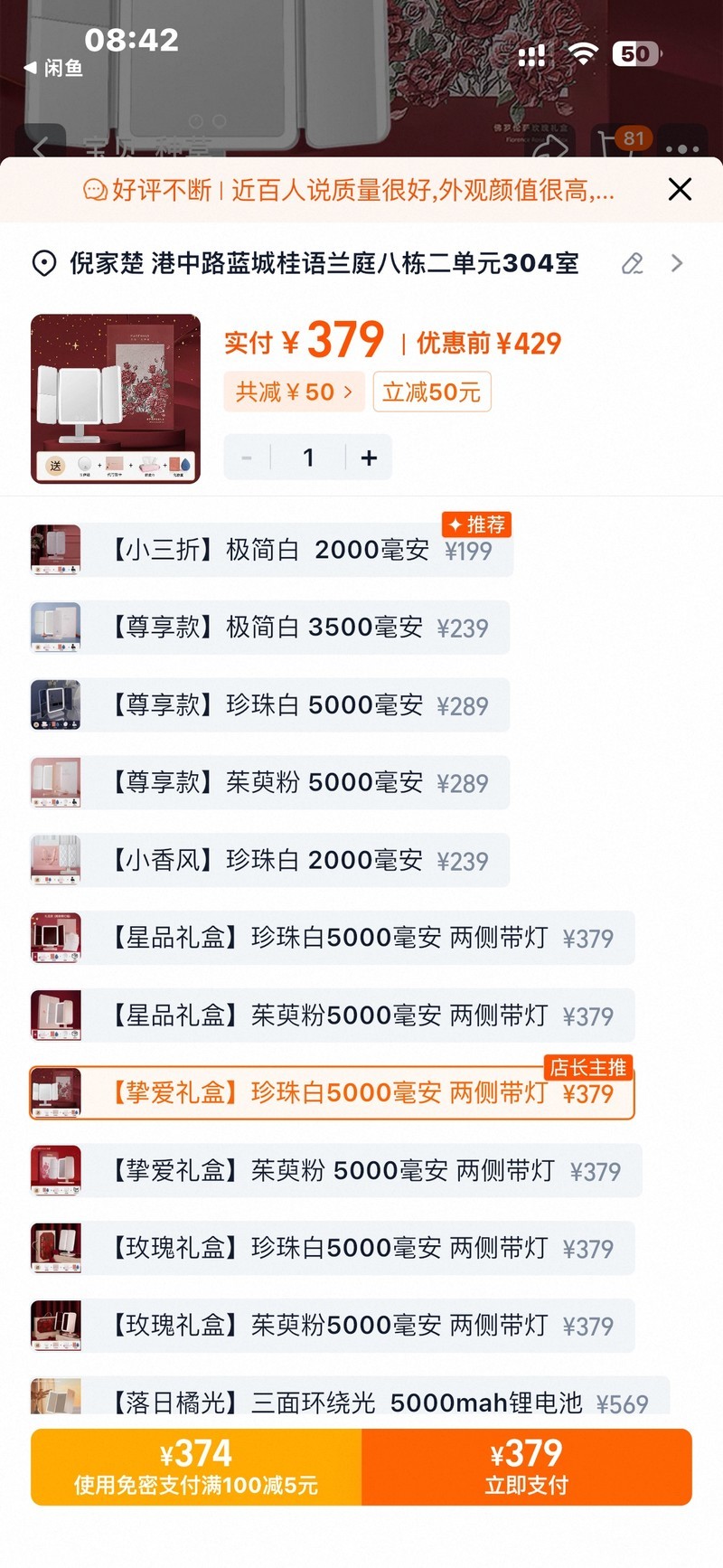Screen dimensions: 723x1568
Task: Pick 【星品礼盒】茱萸粉5000毫安 option
Action: click(331, 1015)
